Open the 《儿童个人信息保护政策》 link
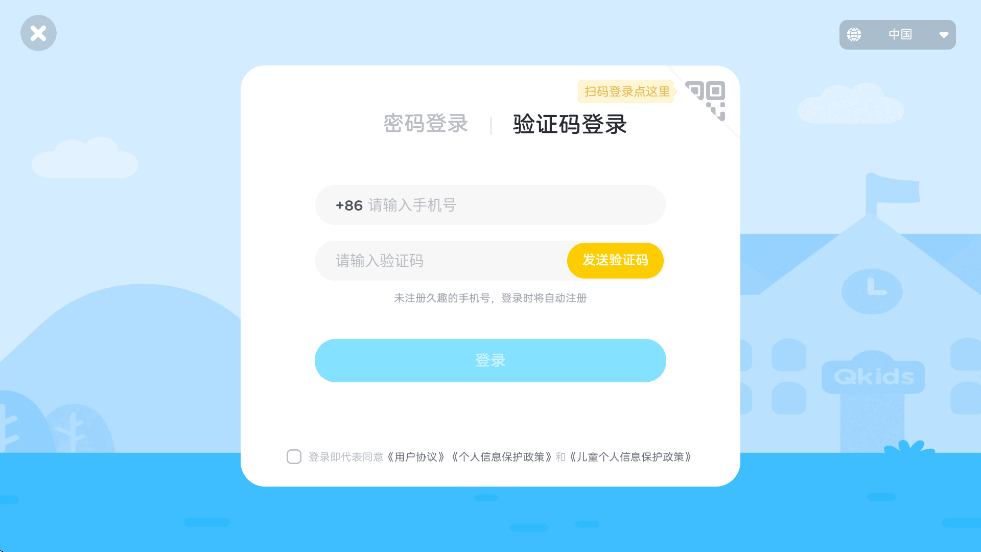 tap(630, 457)
